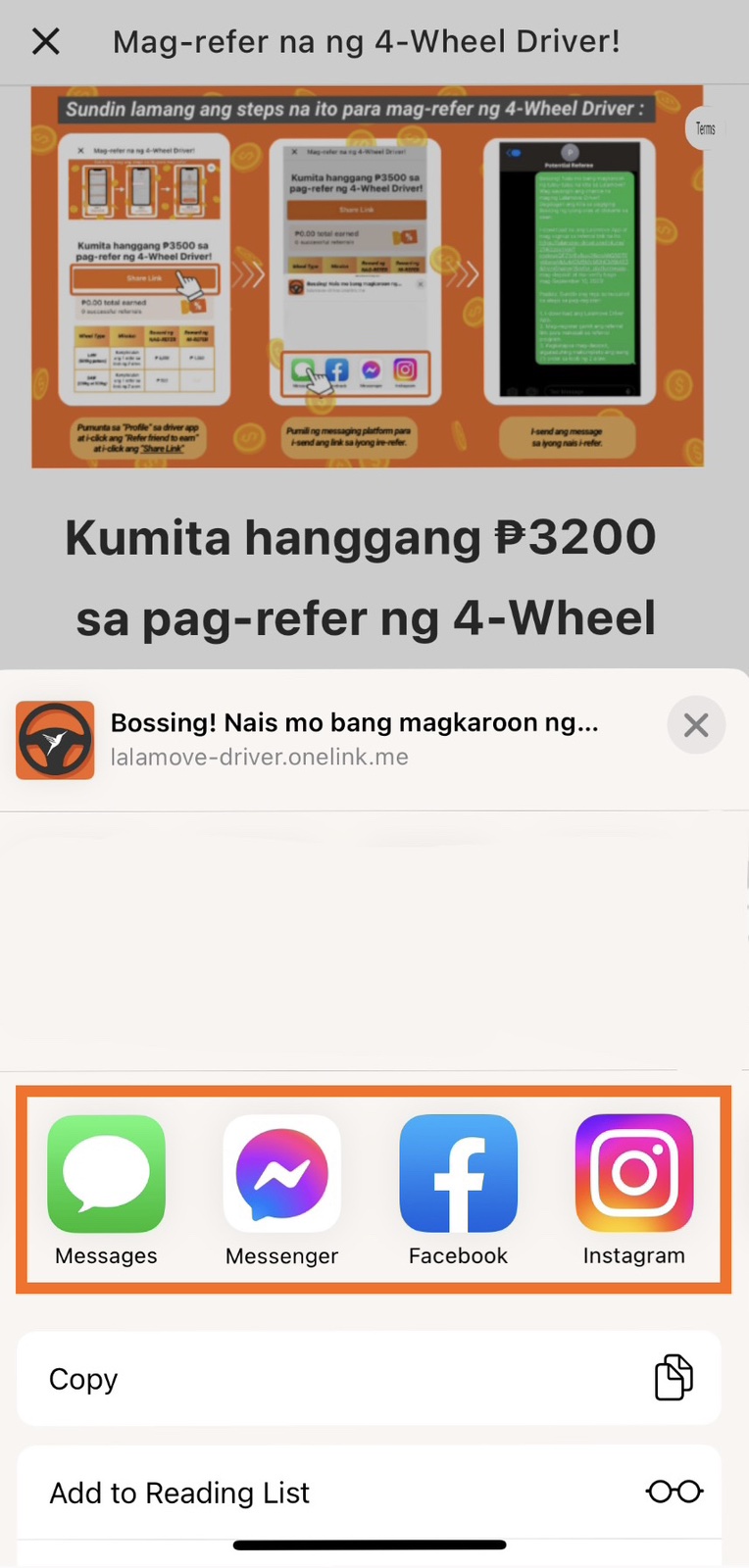
Task: Share the referral link to Instagram
Action: tap(634, 1174)
